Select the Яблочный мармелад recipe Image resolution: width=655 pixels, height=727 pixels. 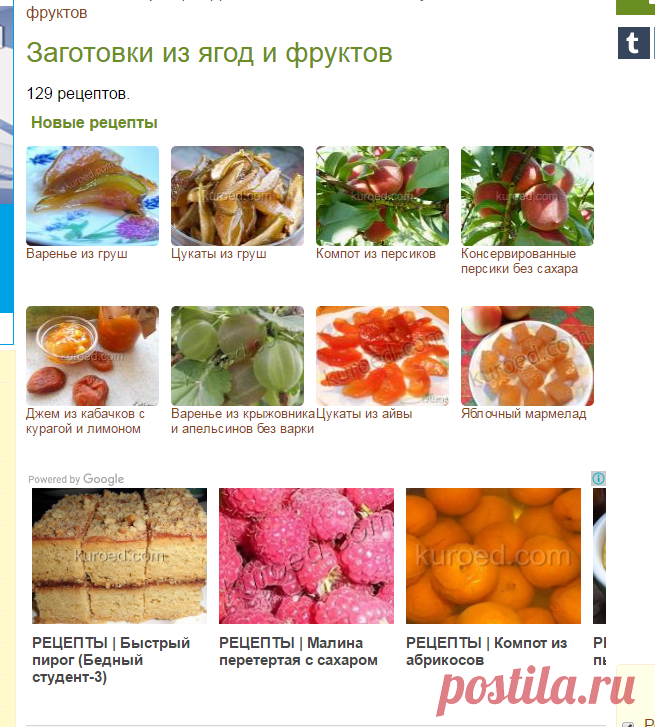(527, 355)
